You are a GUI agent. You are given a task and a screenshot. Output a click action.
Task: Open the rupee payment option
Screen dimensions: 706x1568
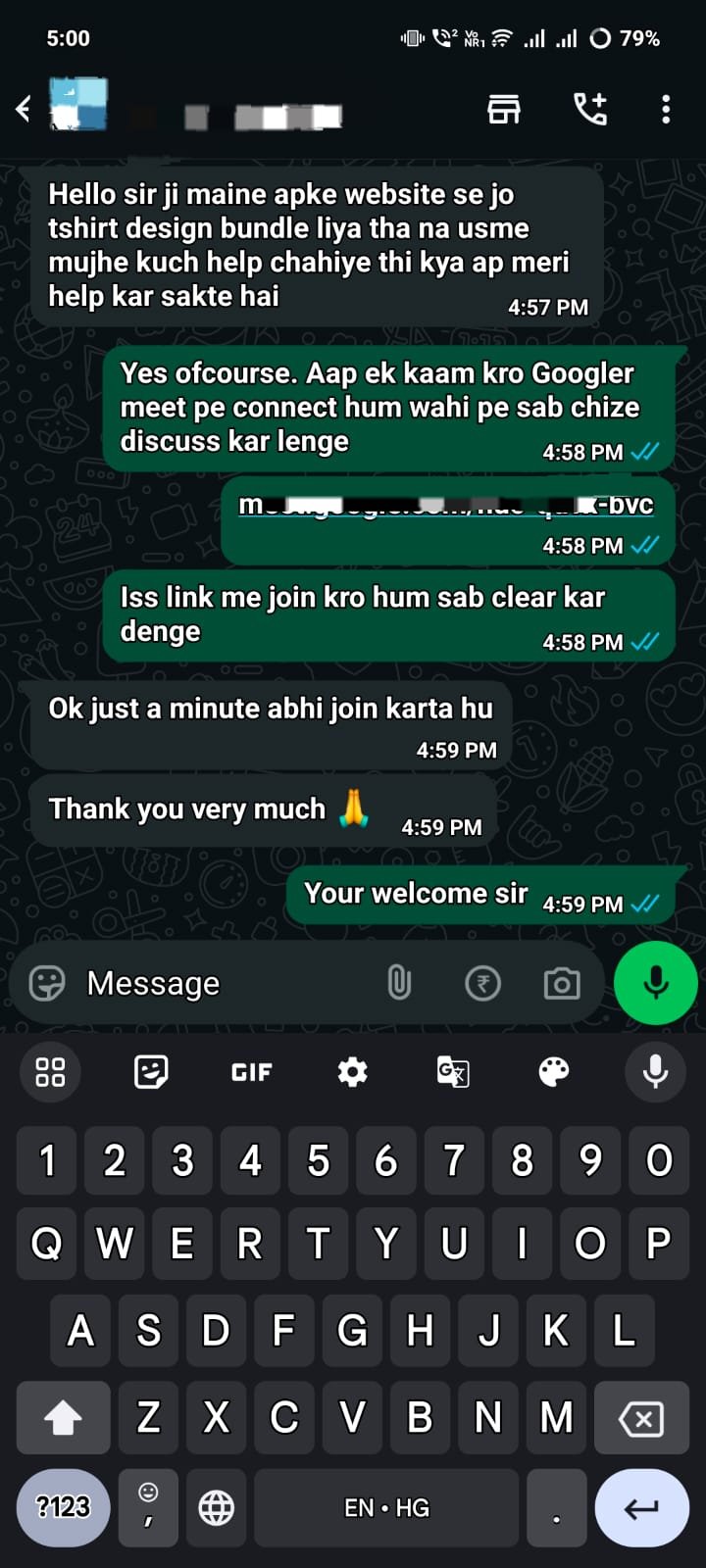(x=482, y=983)
